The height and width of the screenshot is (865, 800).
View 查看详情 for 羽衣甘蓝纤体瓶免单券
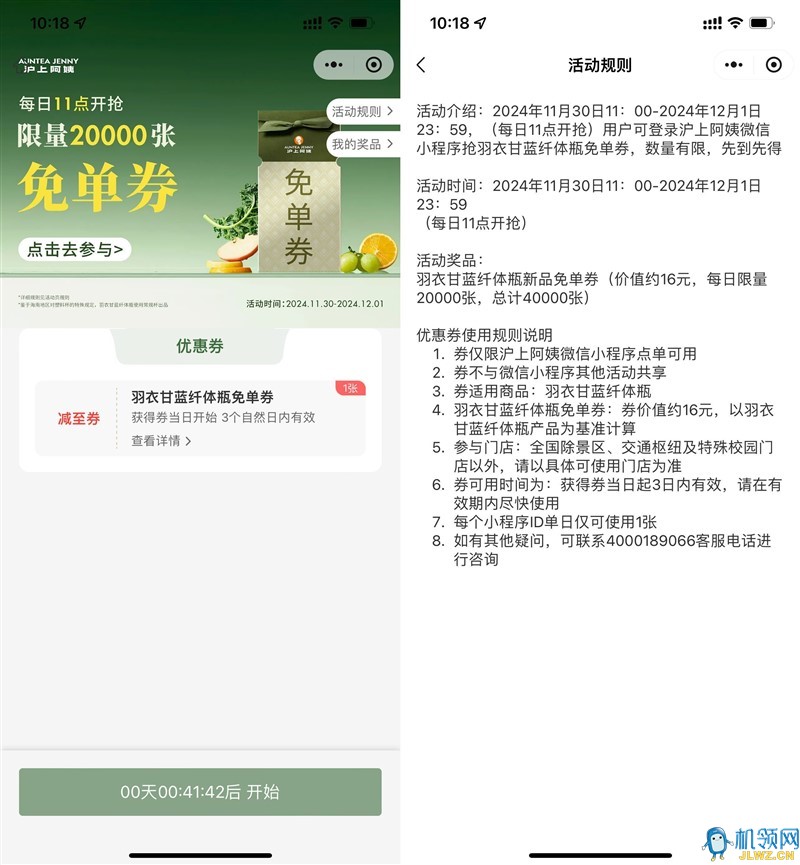click(x=160, y=440)
